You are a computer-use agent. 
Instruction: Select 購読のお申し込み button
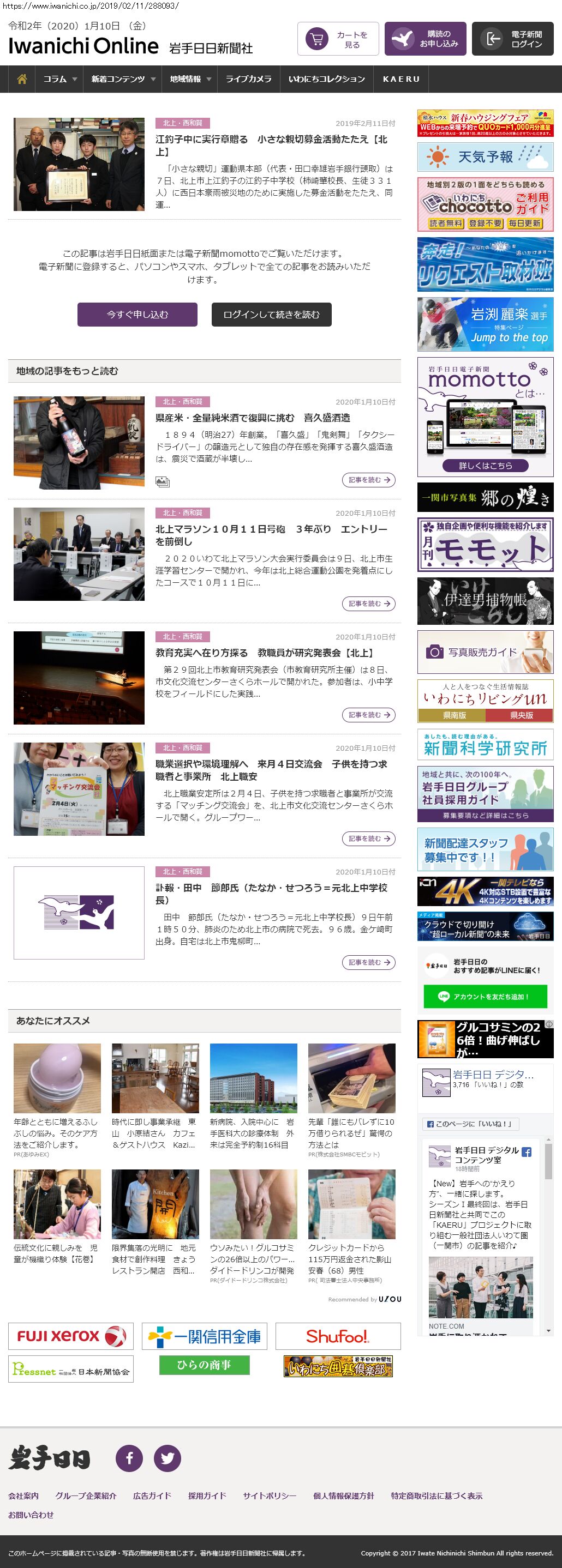point(426,40)
